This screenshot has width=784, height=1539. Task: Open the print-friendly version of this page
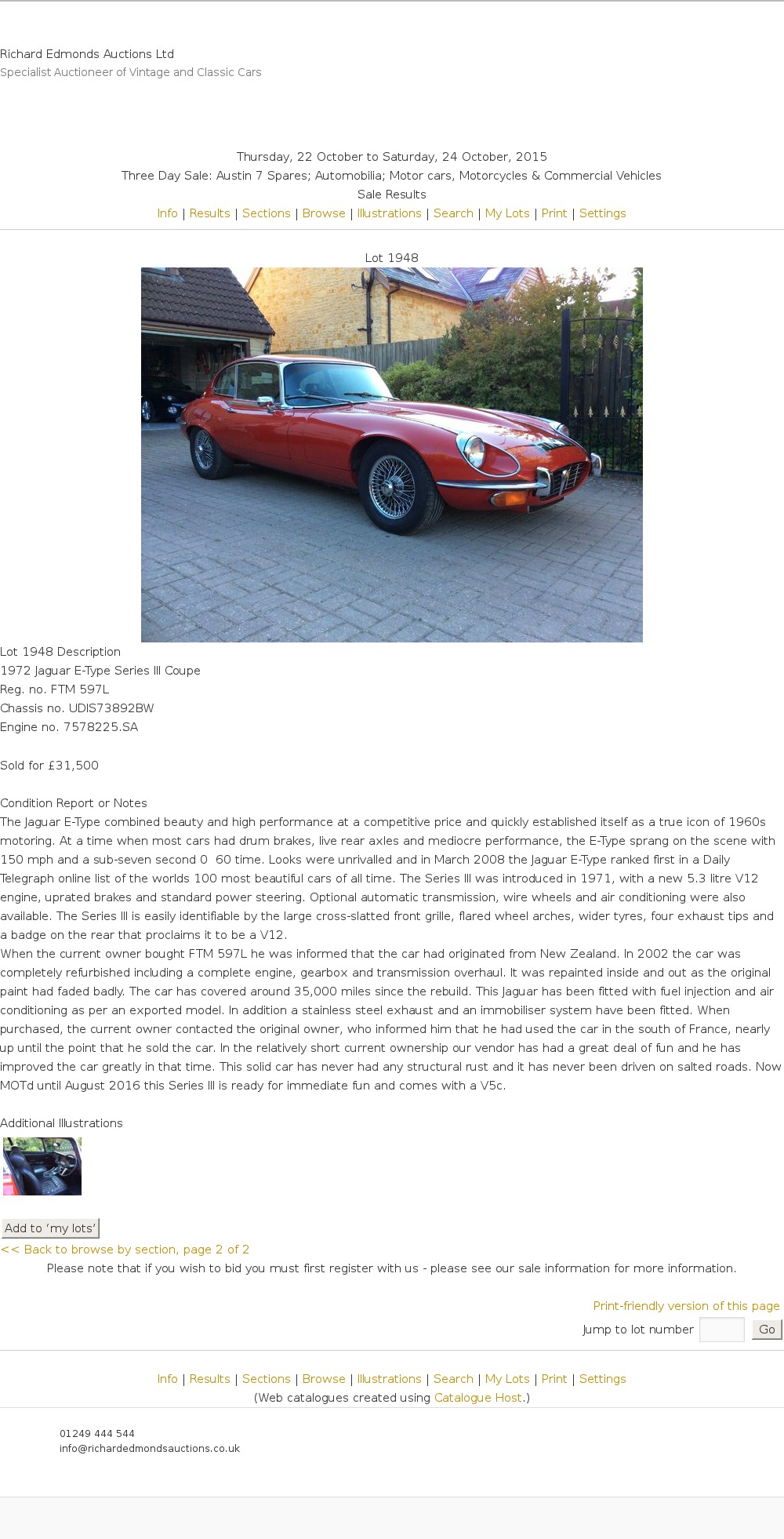point(686,1306)
